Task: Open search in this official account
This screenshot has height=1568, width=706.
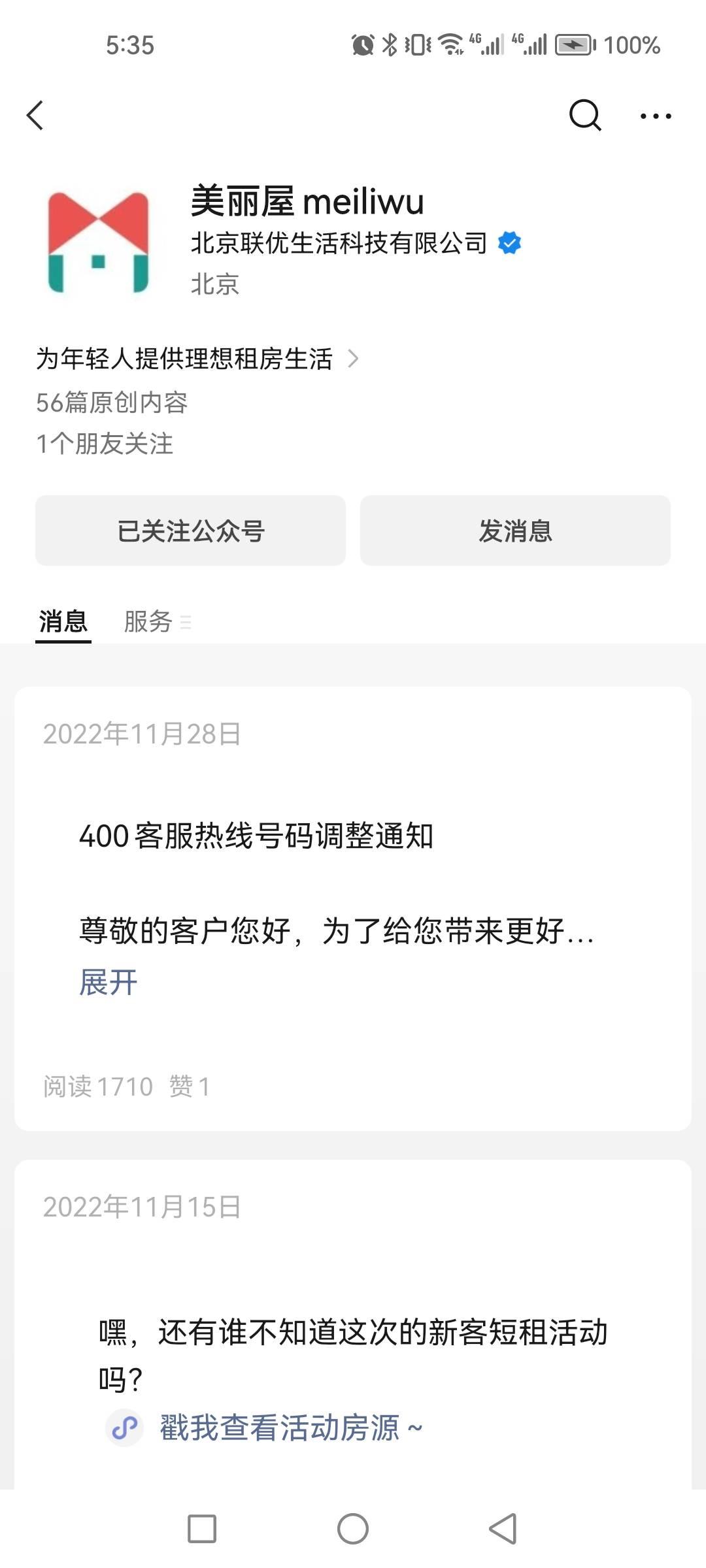Action: tap(584, 116)
